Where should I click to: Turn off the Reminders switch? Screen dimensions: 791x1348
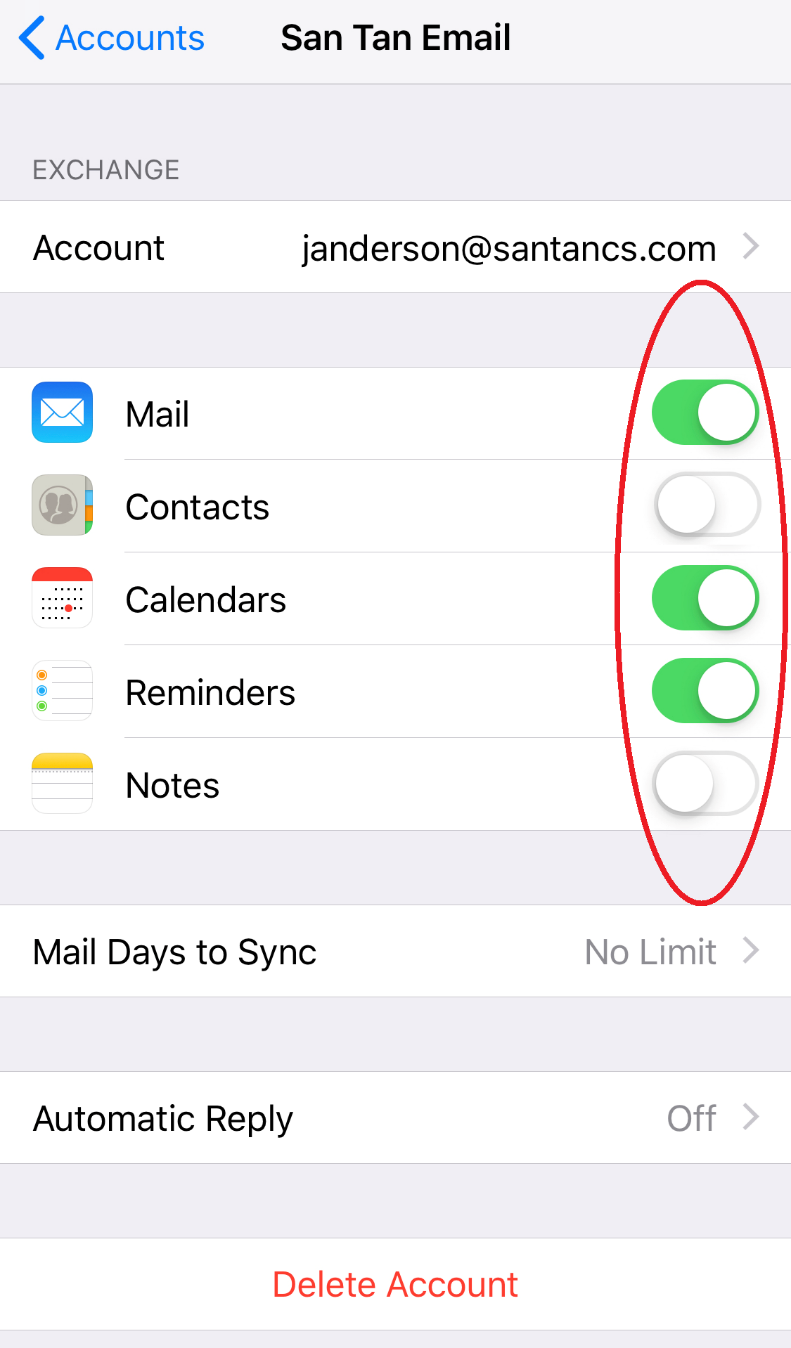pos(706,691)
